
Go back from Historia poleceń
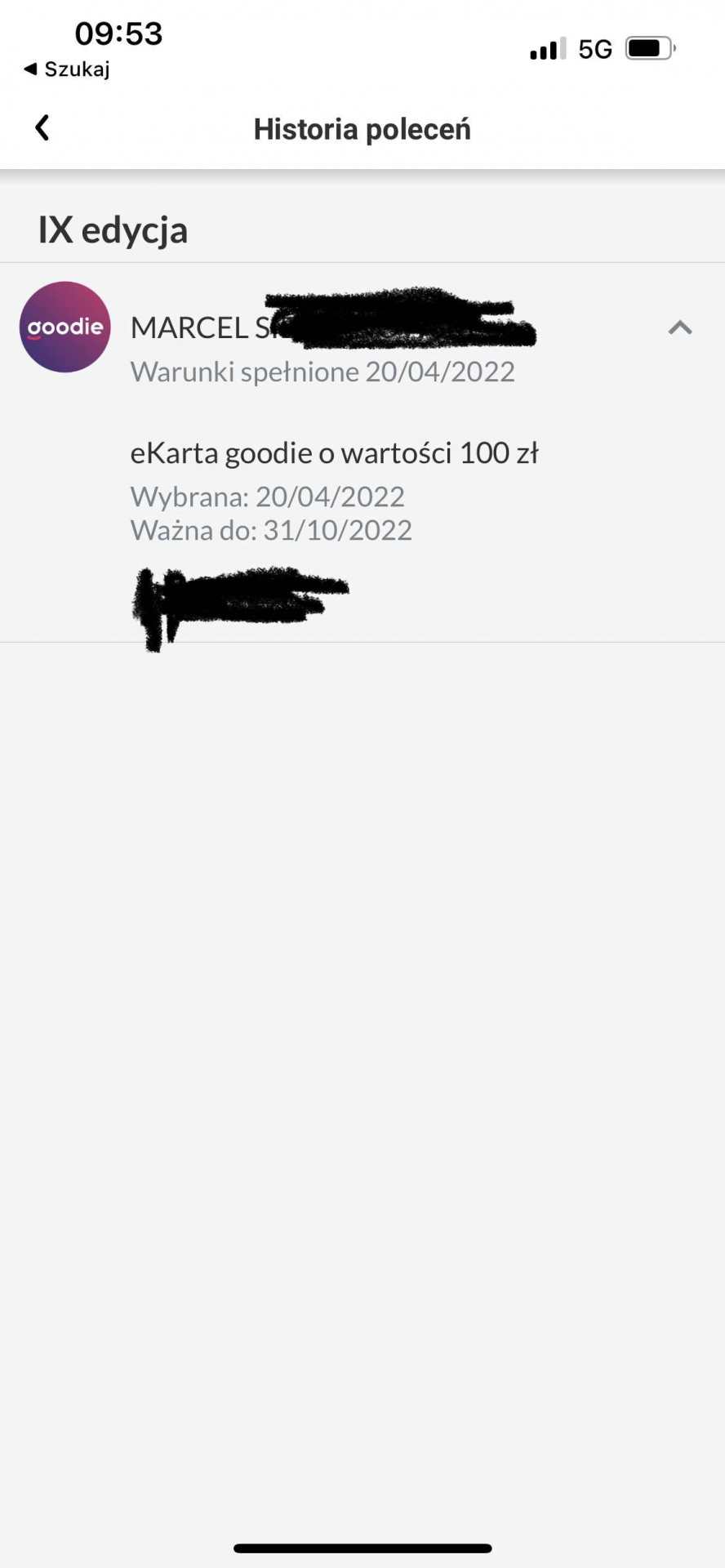tap(42, 127)
